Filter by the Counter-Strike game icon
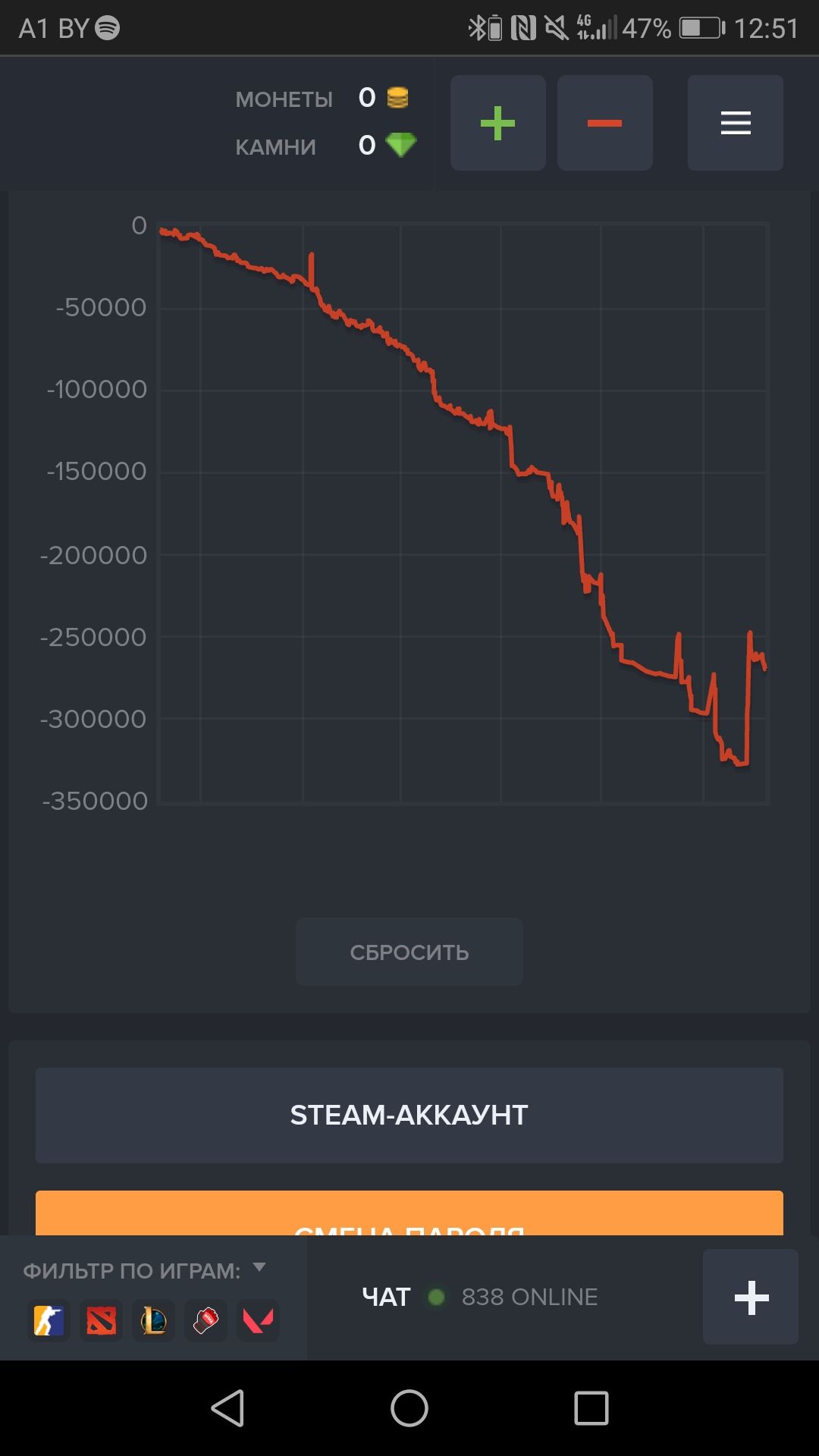The image size is (819, 1456). [49, 1321]
